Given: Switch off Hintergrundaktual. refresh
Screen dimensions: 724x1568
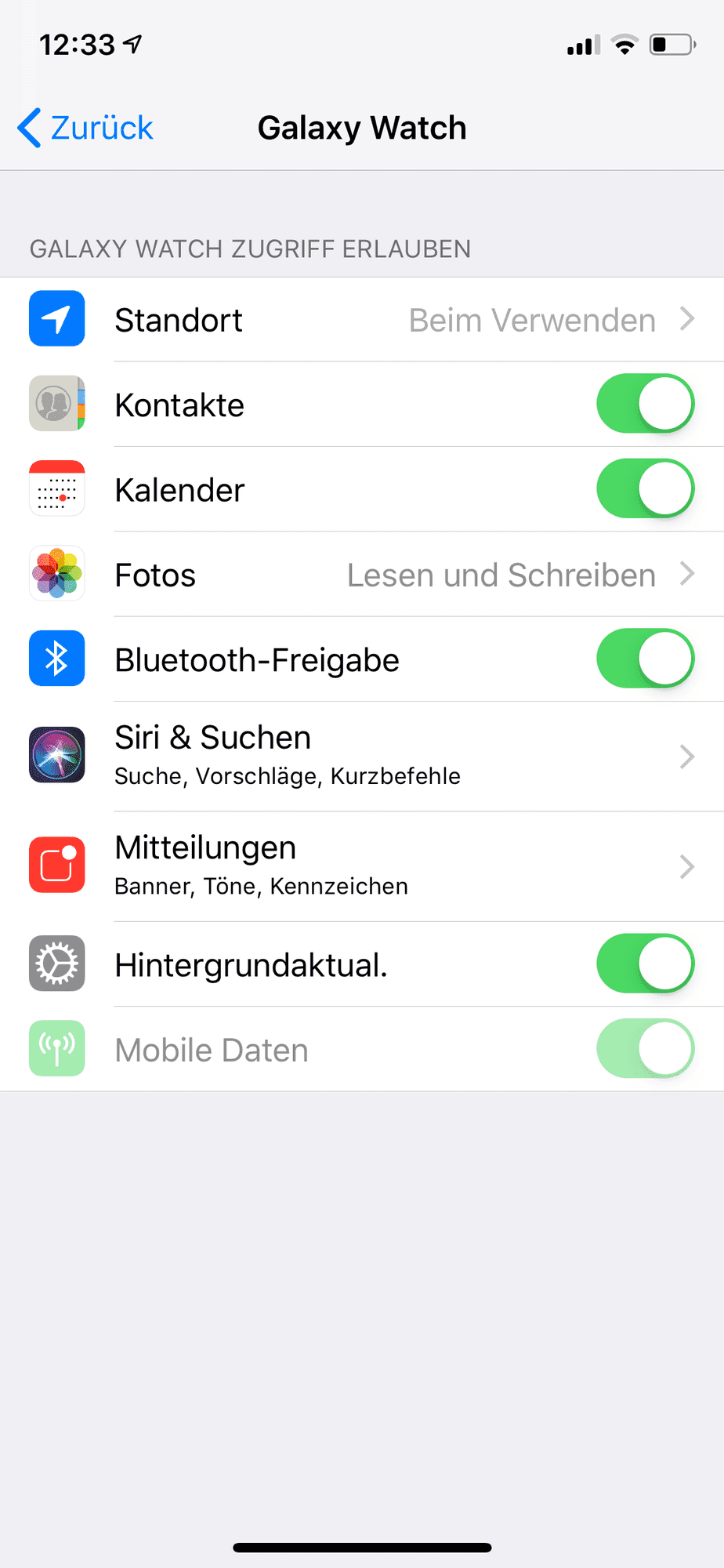Looking at the screenshot, I should click(x=645, y=964).
